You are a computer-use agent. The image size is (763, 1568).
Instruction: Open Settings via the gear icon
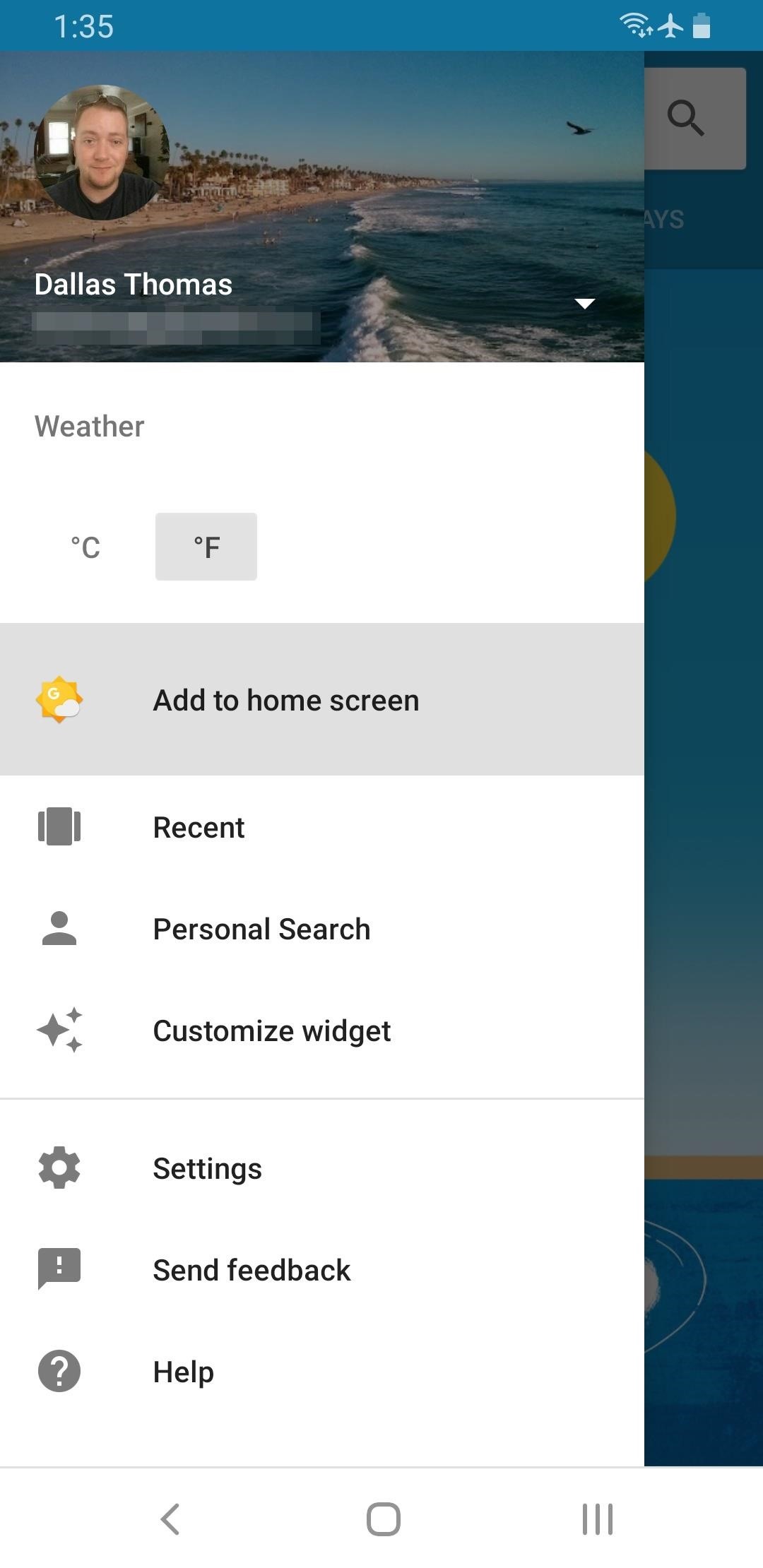tap(60, 1168)
